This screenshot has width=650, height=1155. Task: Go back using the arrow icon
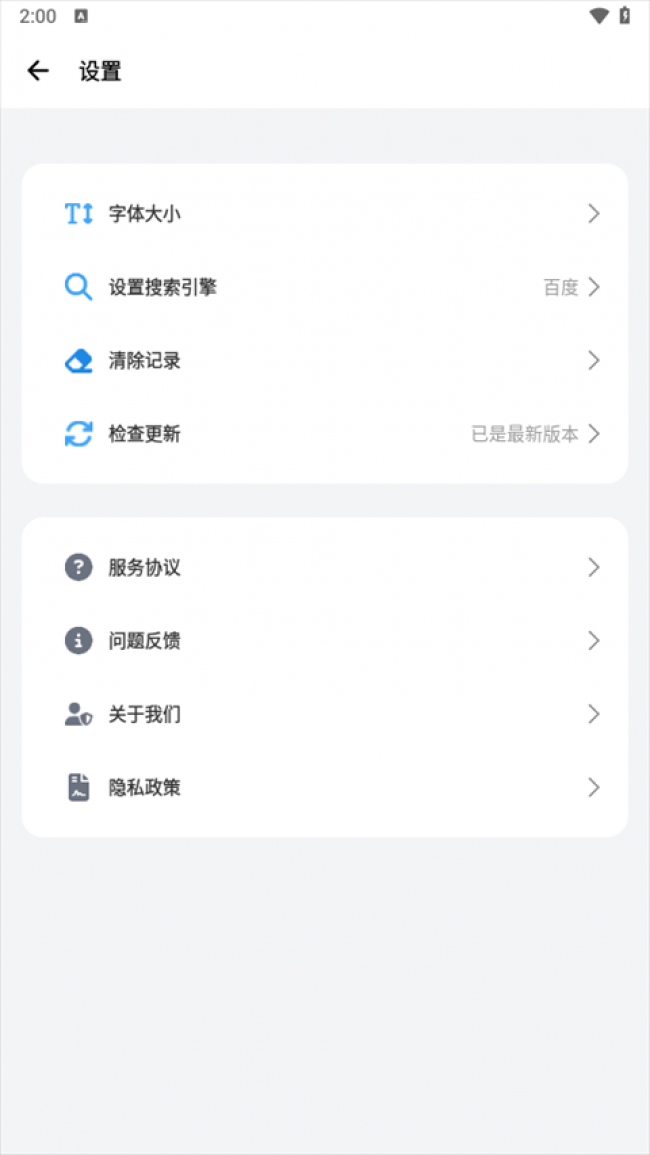point(38,70)
